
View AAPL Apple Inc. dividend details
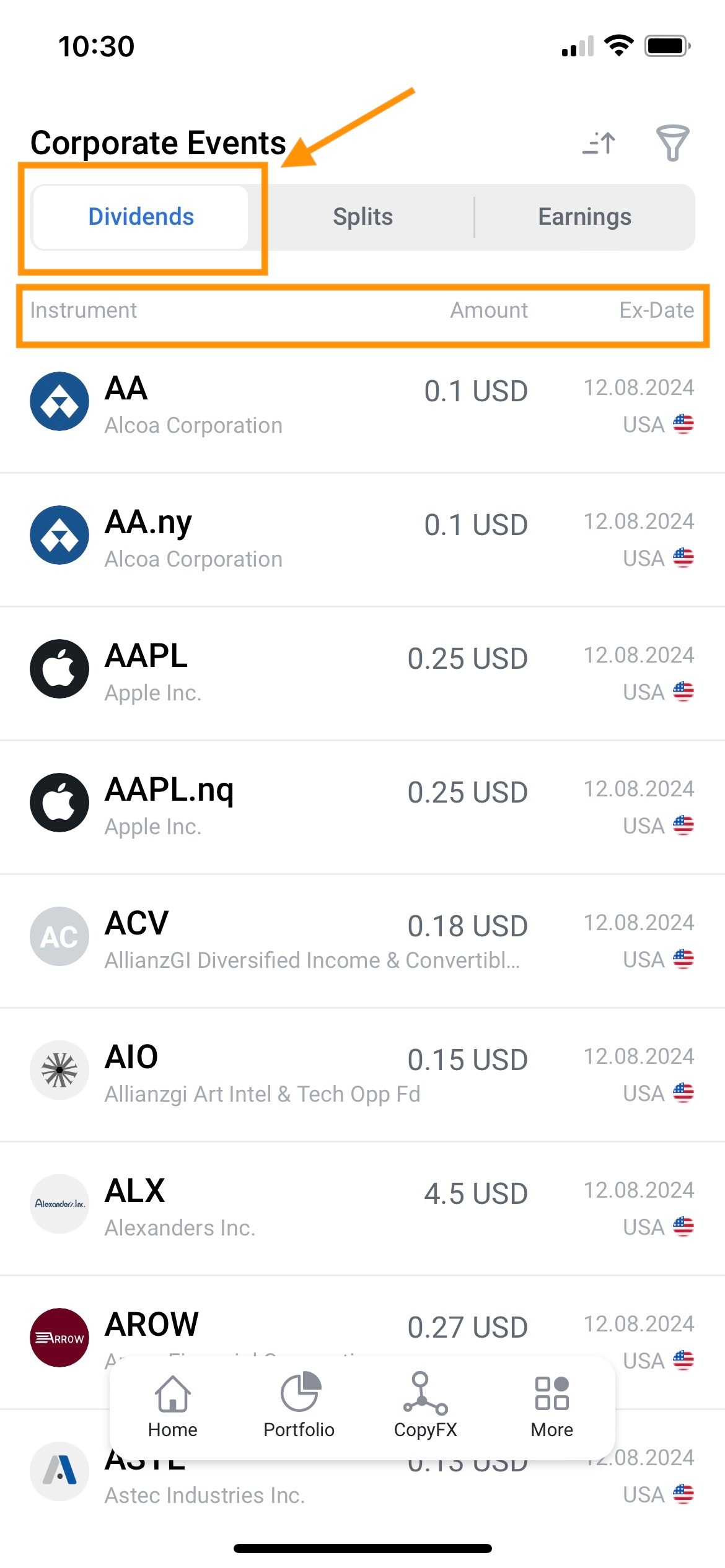[362, 673]
